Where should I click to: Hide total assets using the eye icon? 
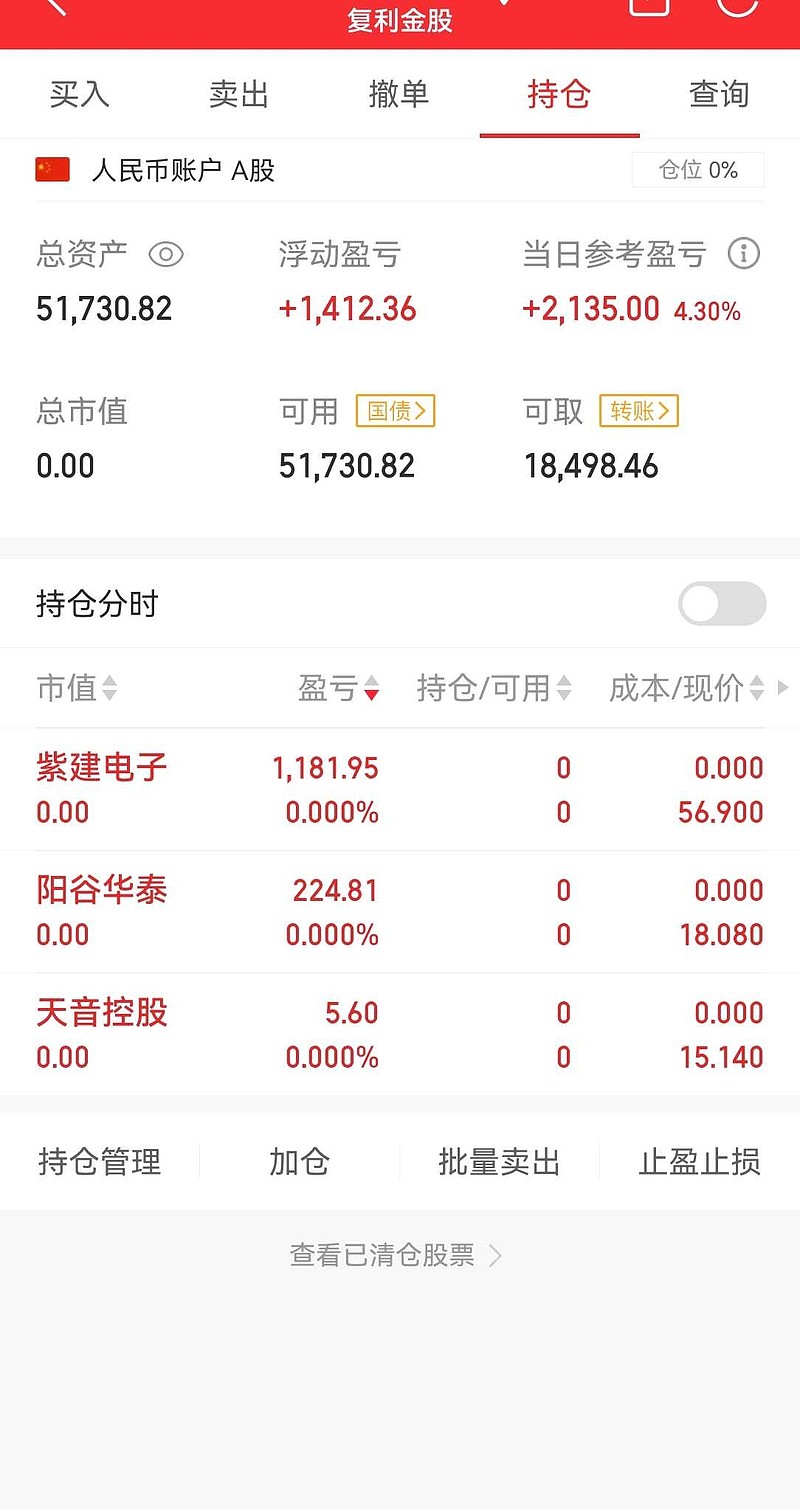coord(166,255)
